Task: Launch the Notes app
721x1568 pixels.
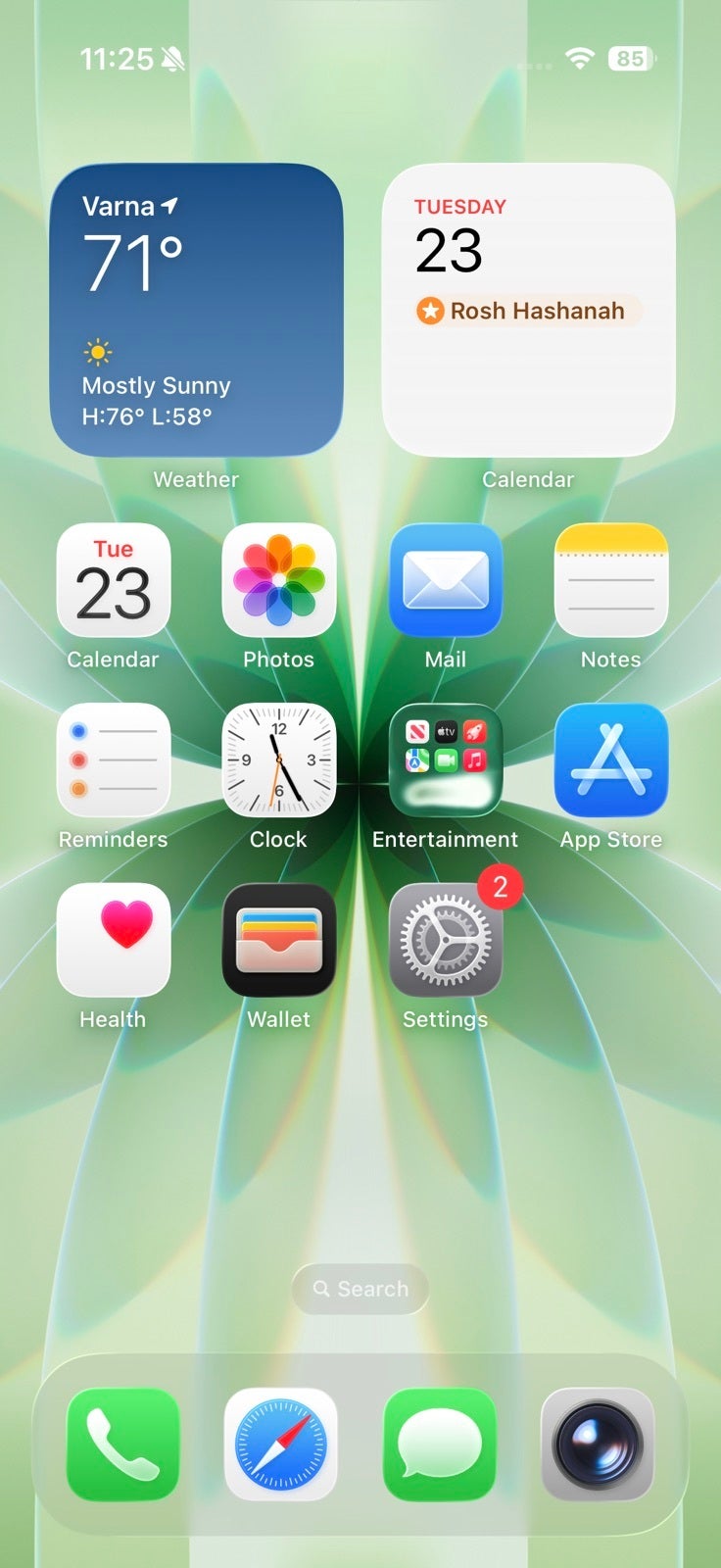Action: click(x=611, y=580)
